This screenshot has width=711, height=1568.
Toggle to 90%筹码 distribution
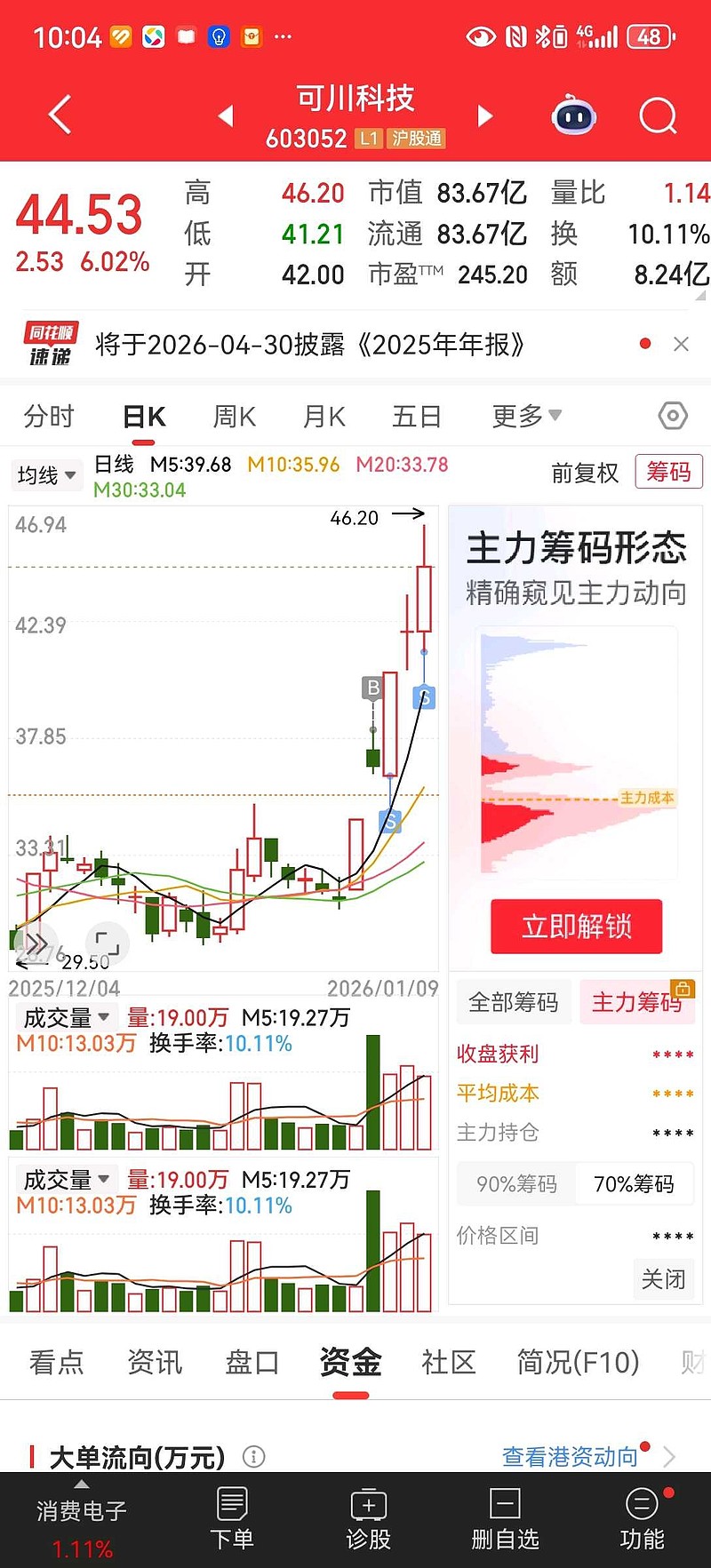coord(515,1183)
